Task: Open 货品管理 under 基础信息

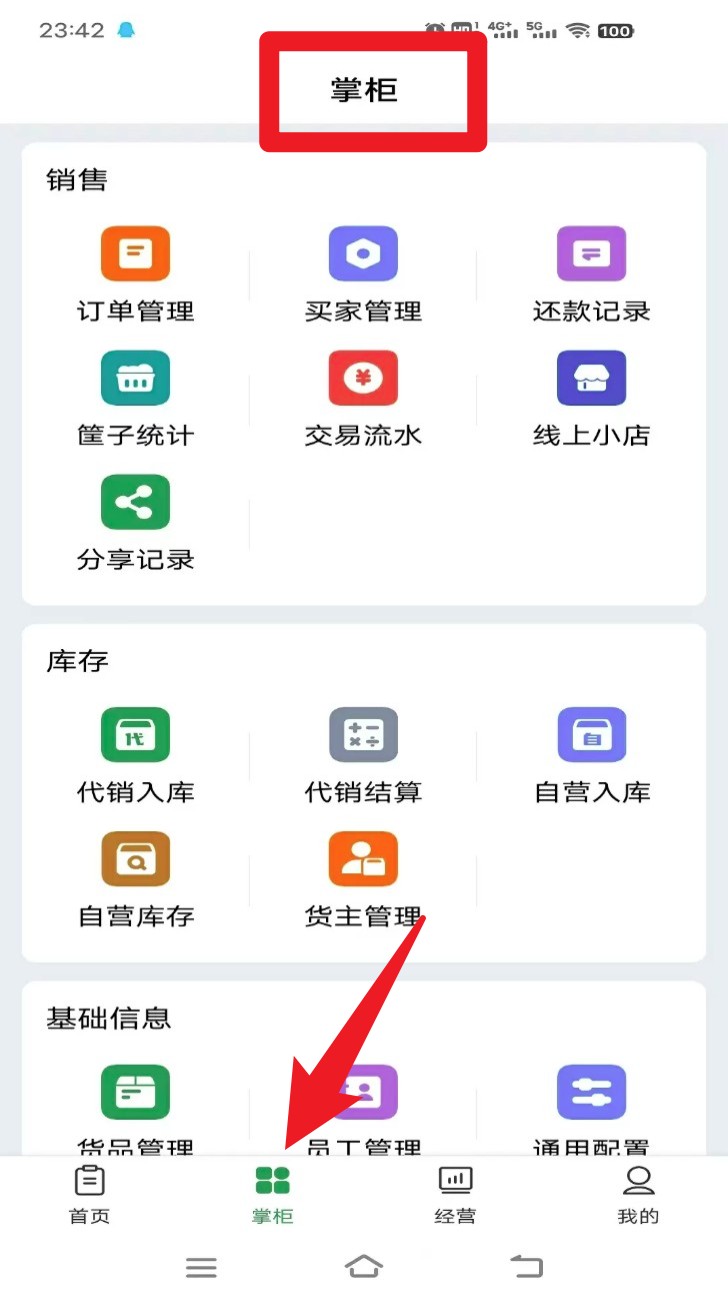Action: [x=135, y=1092]
